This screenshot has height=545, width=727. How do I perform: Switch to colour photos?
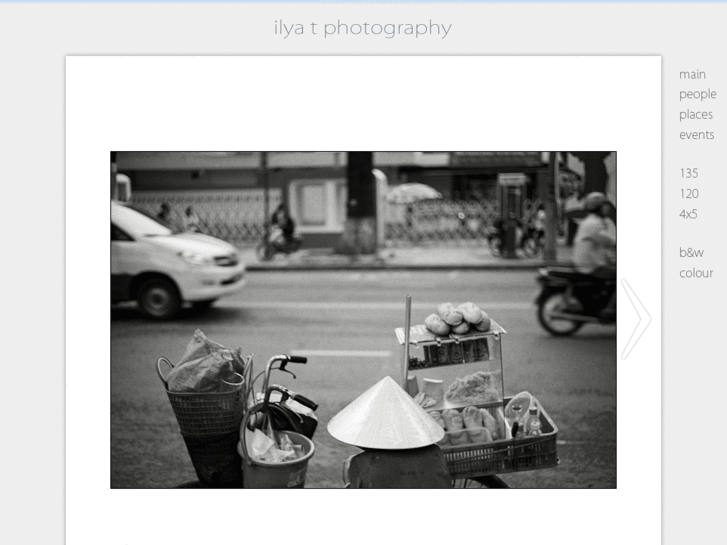[x=696, y=272]
